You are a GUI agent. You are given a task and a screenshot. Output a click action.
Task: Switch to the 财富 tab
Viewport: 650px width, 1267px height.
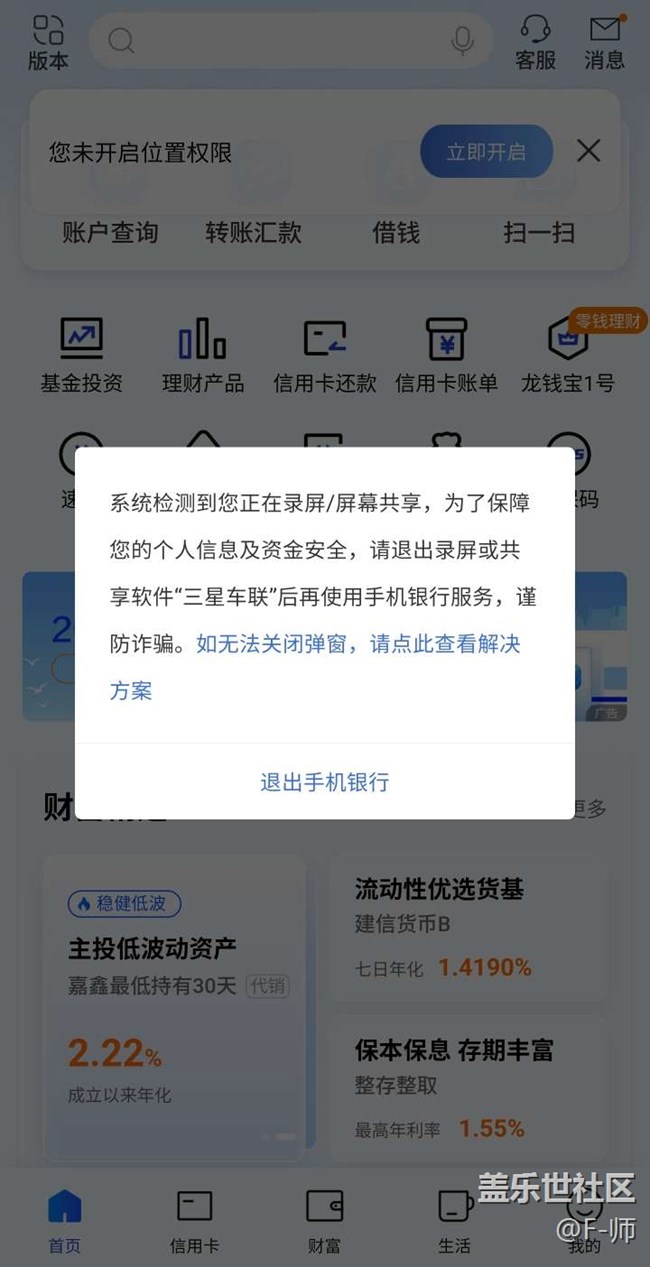point(324,1220)
